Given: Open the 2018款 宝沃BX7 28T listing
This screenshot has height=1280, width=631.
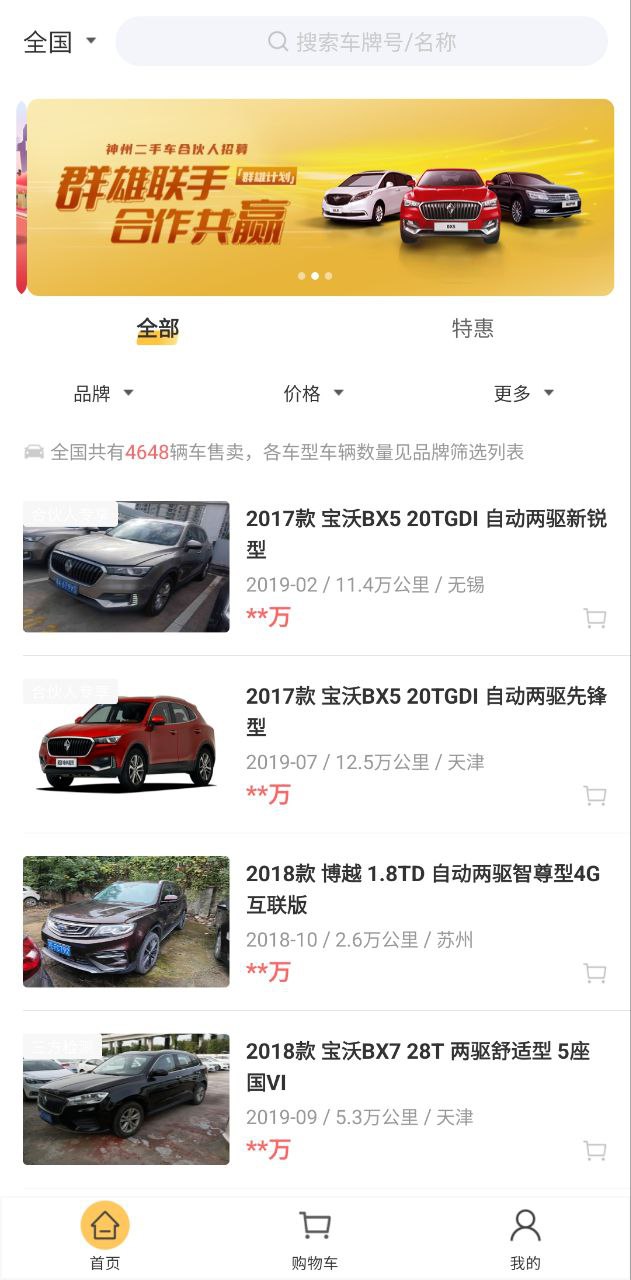Looking at the screenshot, I should tap(418, 1066).
